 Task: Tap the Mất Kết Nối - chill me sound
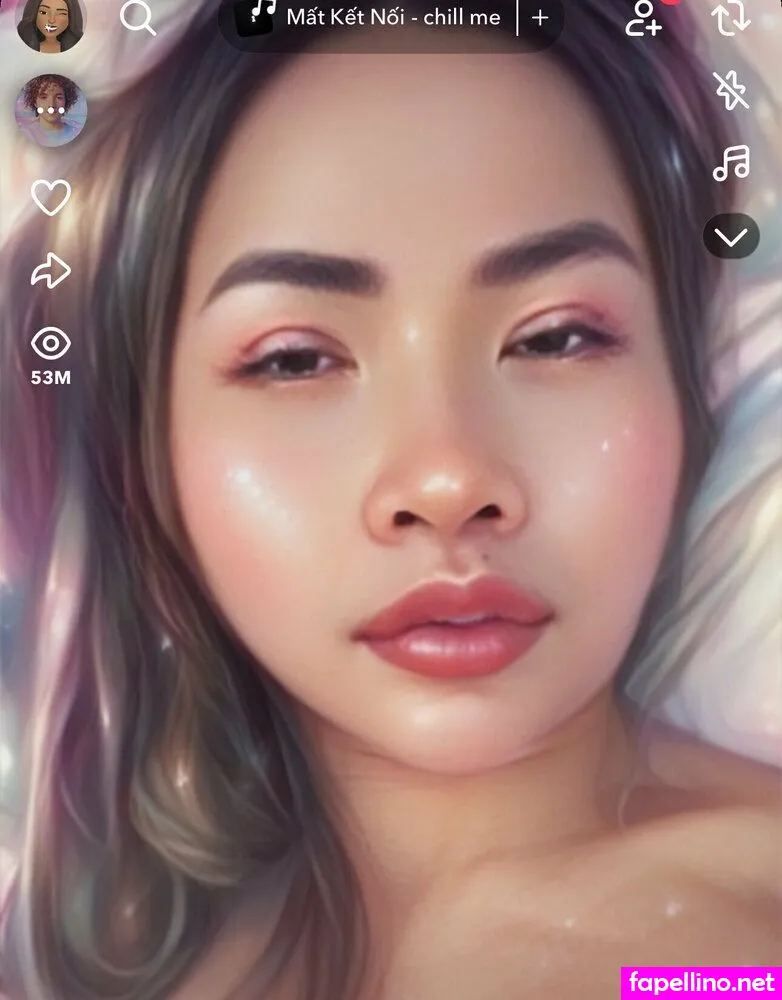point(375,17)
